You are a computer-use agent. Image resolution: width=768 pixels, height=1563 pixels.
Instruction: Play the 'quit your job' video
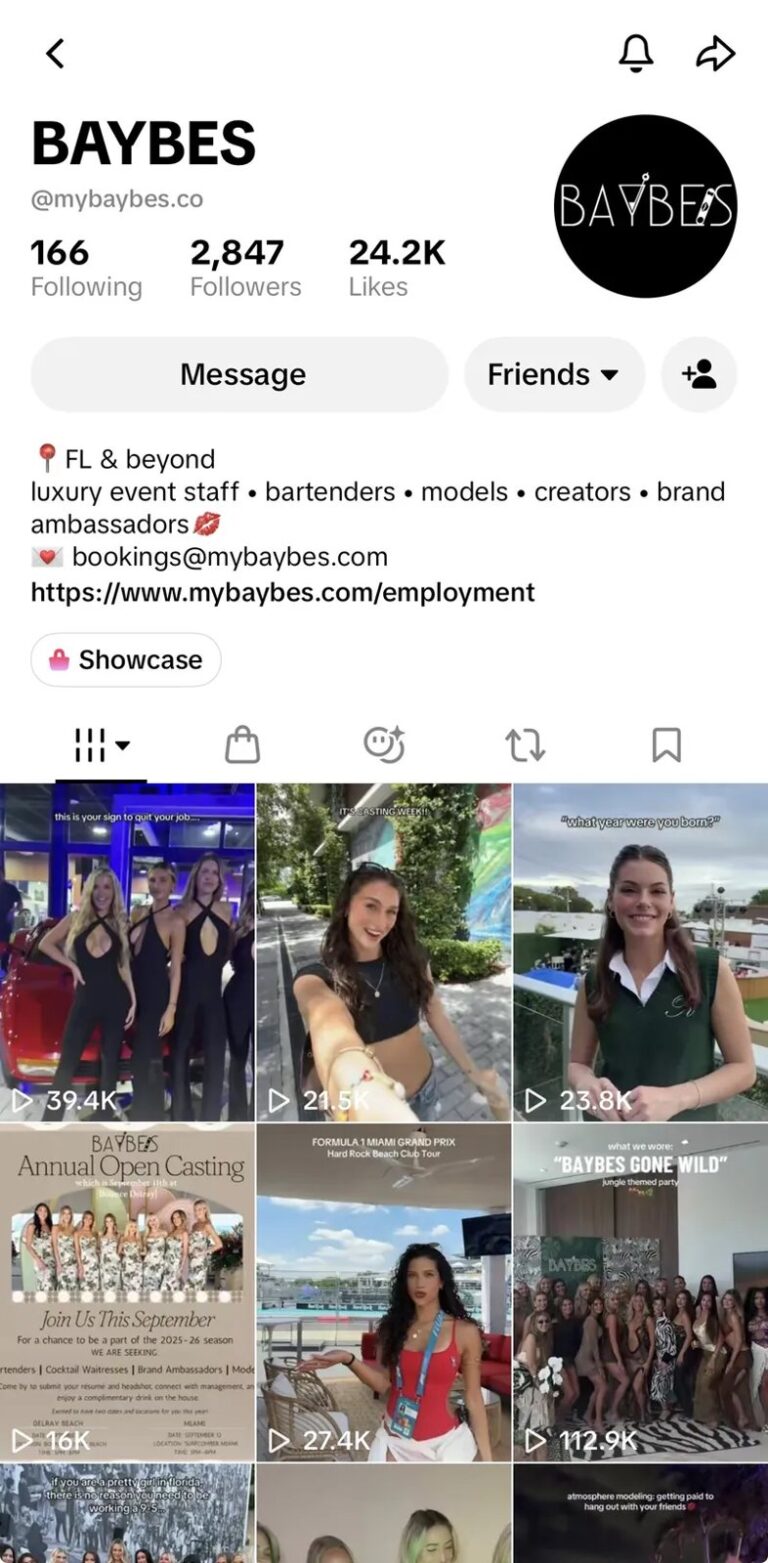click(x=127, y=952)
